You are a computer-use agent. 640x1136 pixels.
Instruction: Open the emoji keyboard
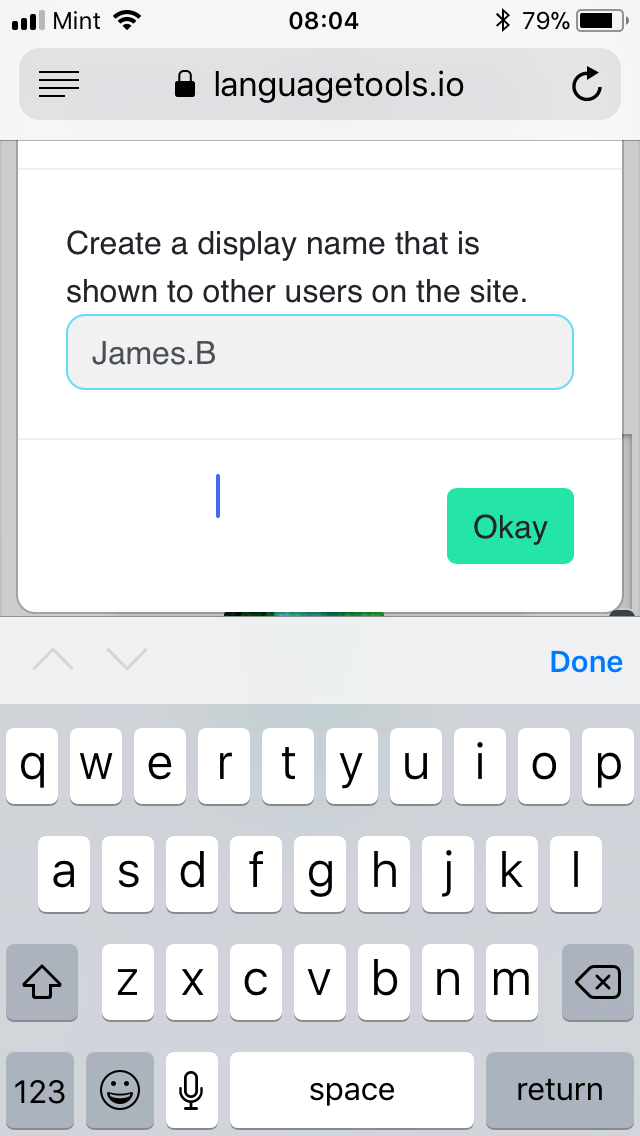click(x=120, y=1089)
